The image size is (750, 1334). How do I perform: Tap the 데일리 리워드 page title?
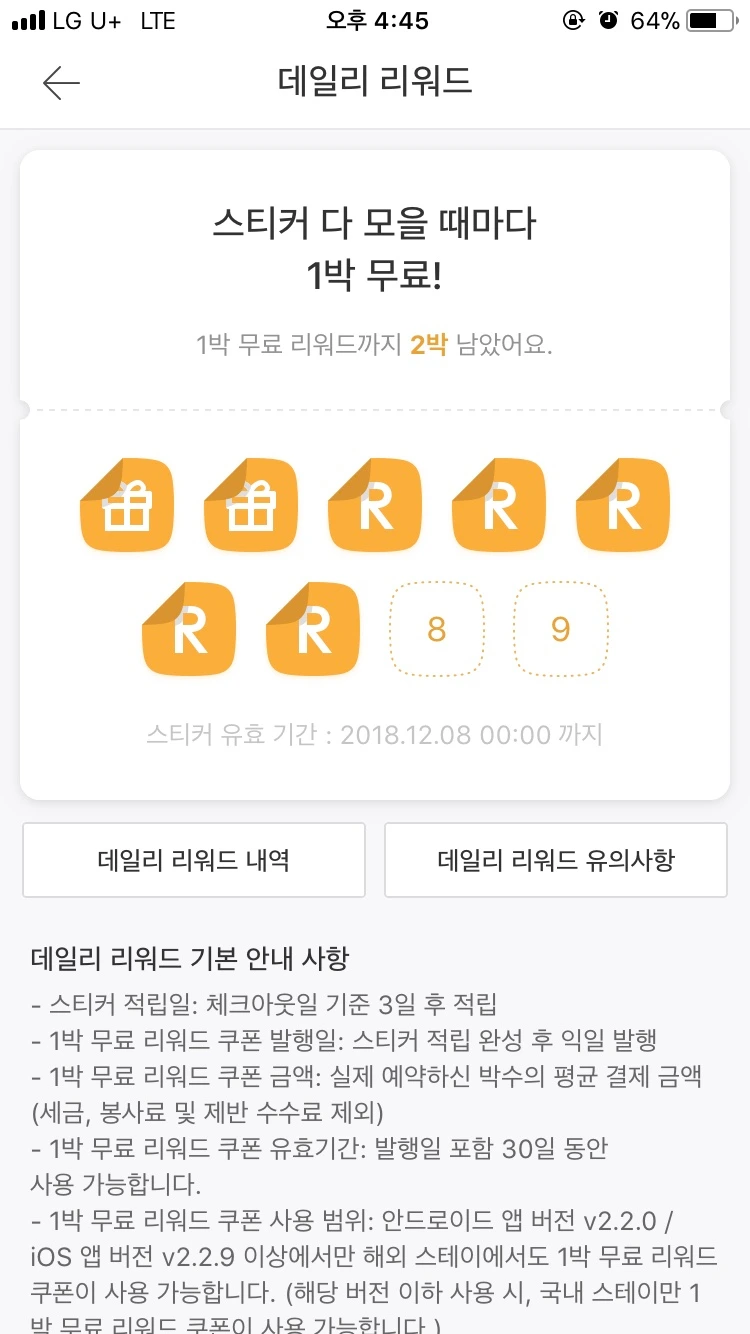(x=375, y=83)
